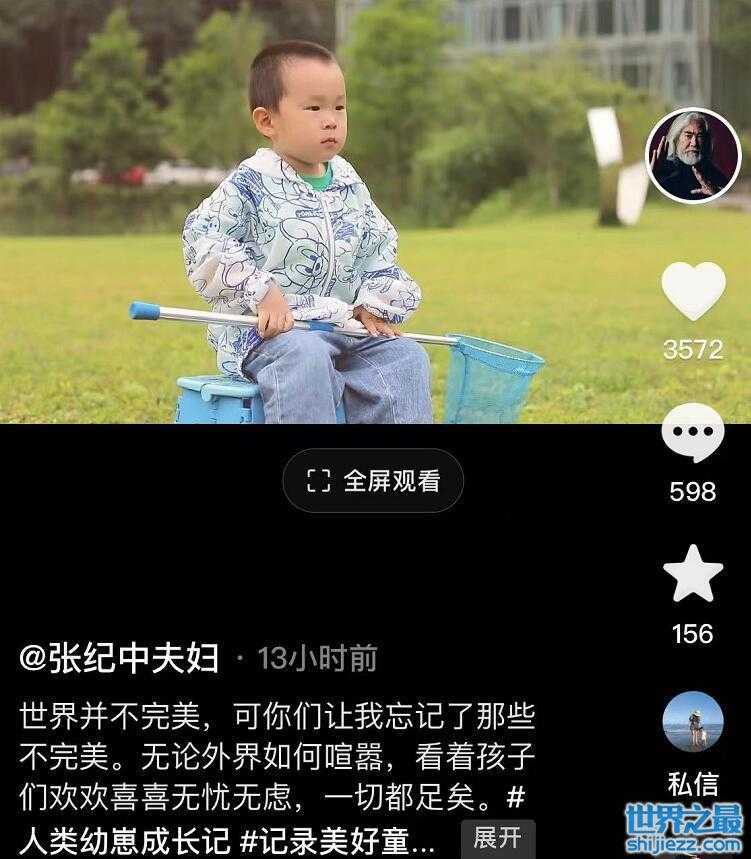Tap 全屏观看 to watch fullscreen
751x859 pixels.
coord(373,481)
